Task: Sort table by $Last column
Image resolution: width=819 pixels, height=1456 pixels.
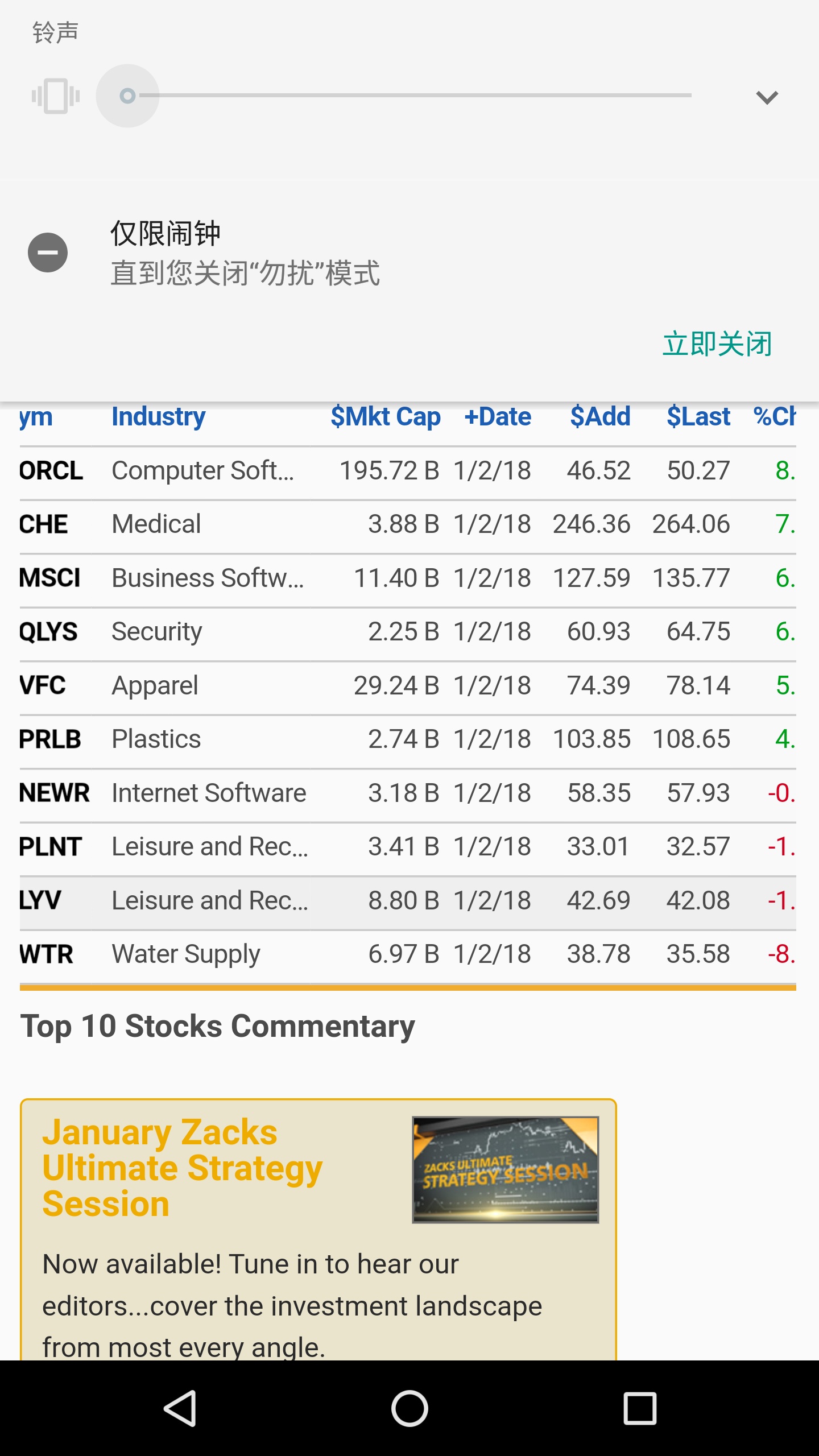Action: tap(698, 417)
